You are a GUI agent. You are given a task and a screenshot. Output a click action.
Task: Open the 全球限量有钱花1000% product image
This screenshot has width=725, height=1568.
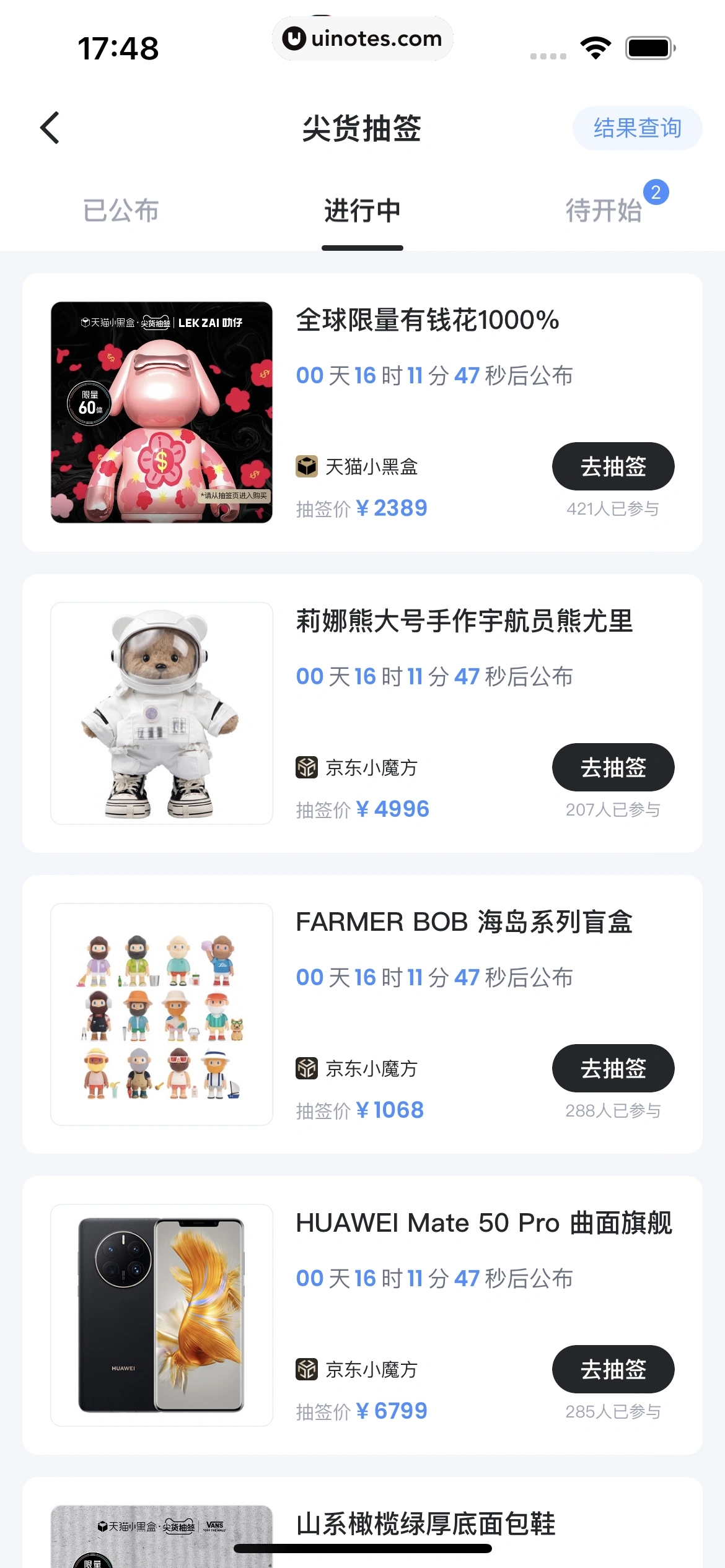(162, 412)
